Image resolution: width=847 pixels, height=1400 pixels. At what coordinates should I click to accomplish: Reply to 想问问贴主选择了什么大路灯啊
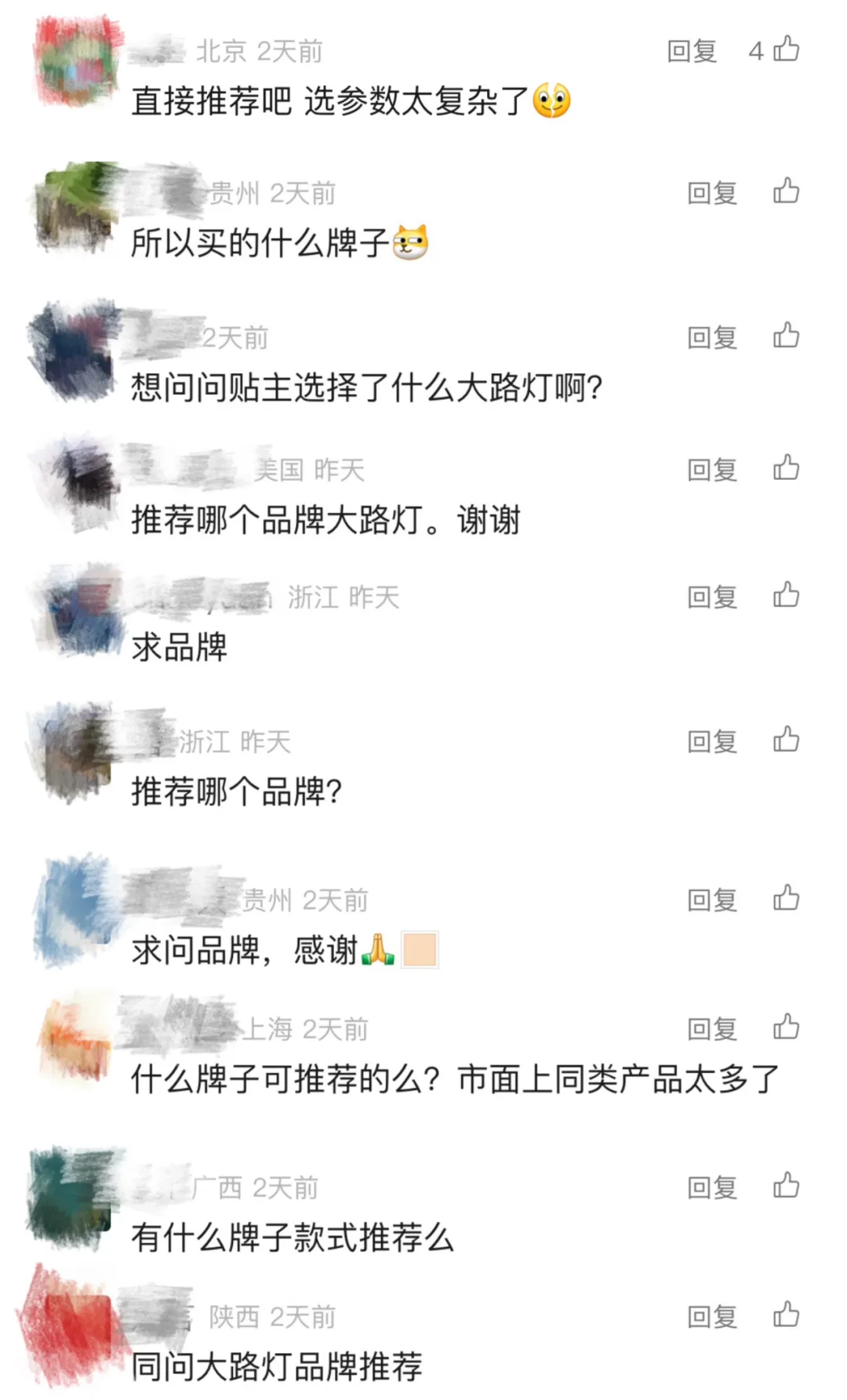(x=712, y=338)
